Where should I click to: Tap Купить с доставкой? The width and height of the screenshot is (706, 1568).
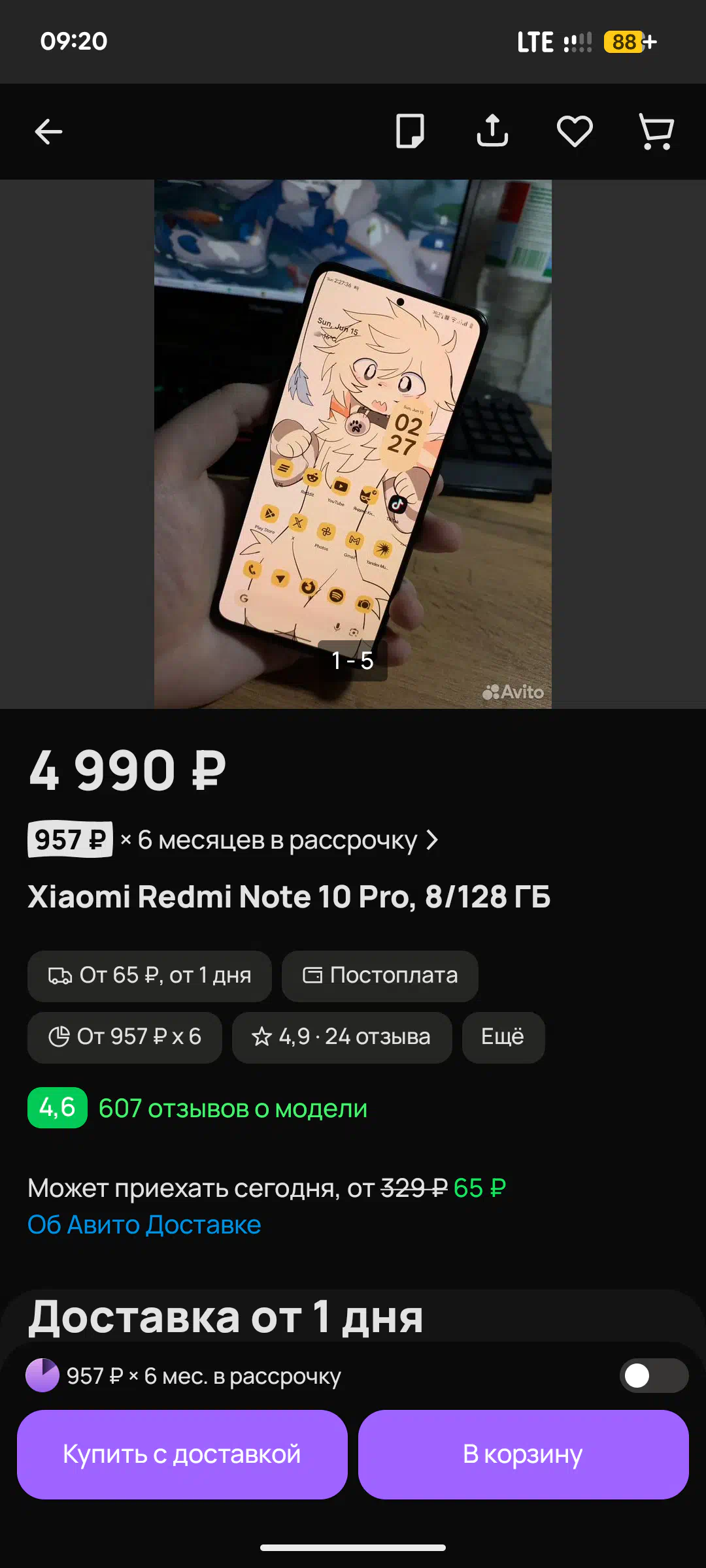(x=182, y=1454)
